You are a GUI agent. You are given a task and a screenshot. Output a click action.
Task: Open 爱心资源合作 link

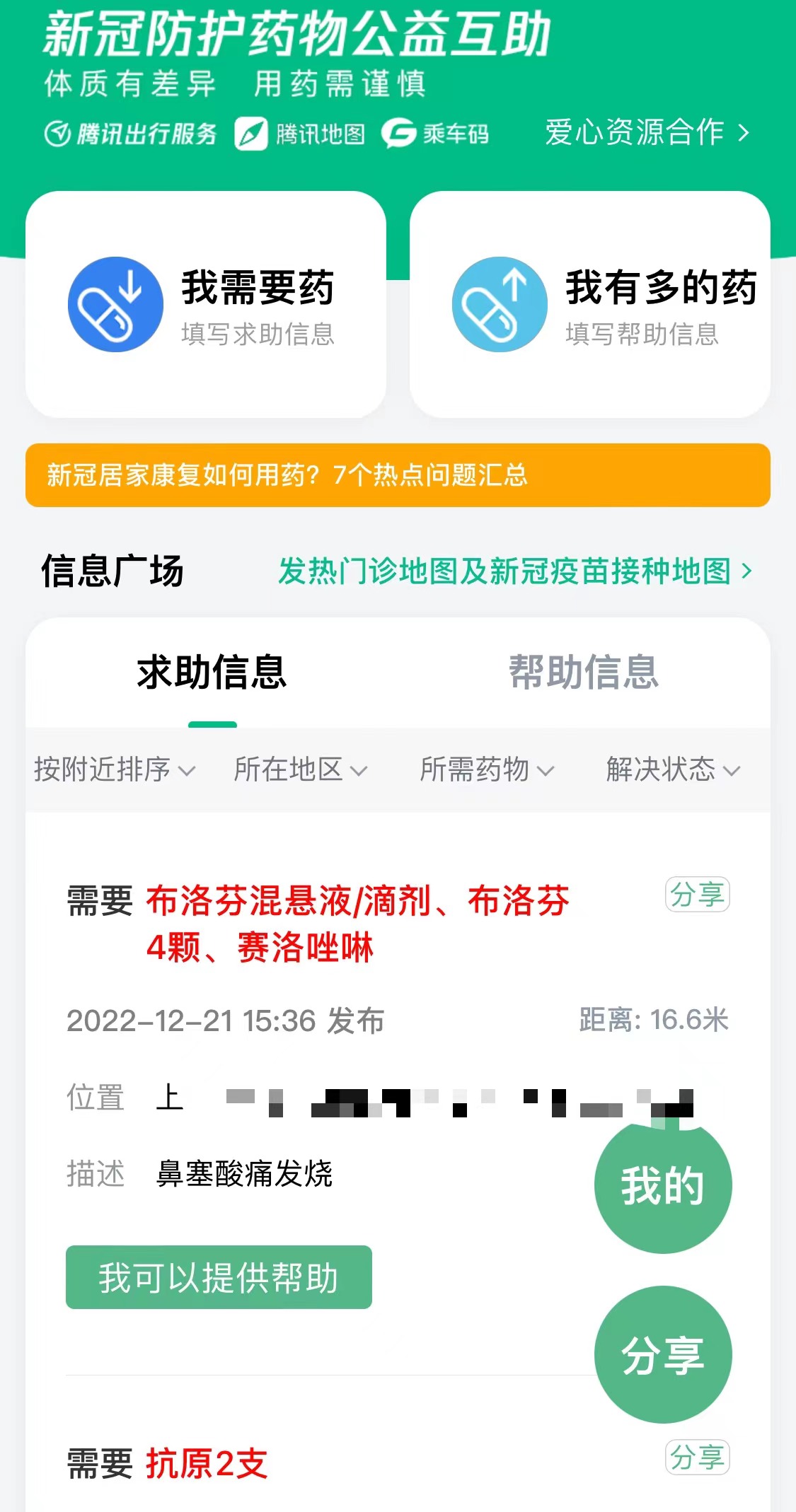(647, 132)
